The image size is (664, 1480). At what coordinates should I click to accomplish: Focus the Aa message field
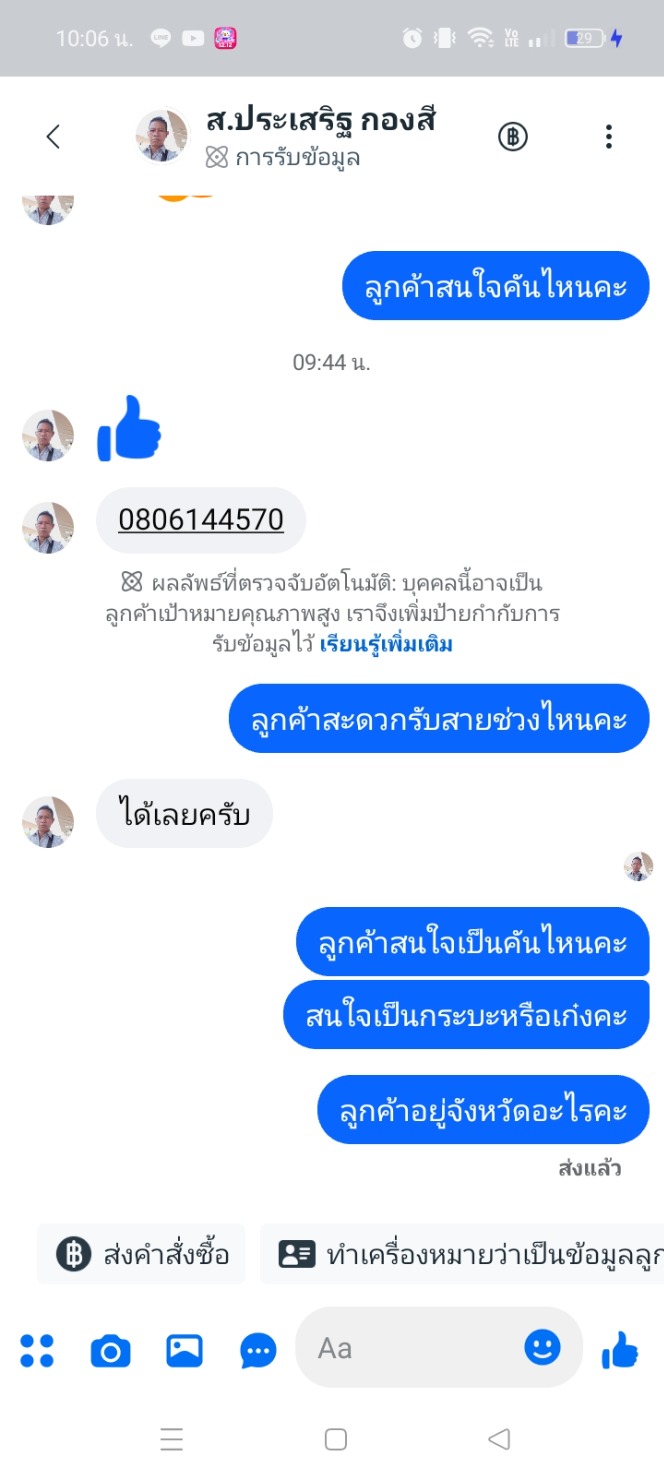point(410,1349)
